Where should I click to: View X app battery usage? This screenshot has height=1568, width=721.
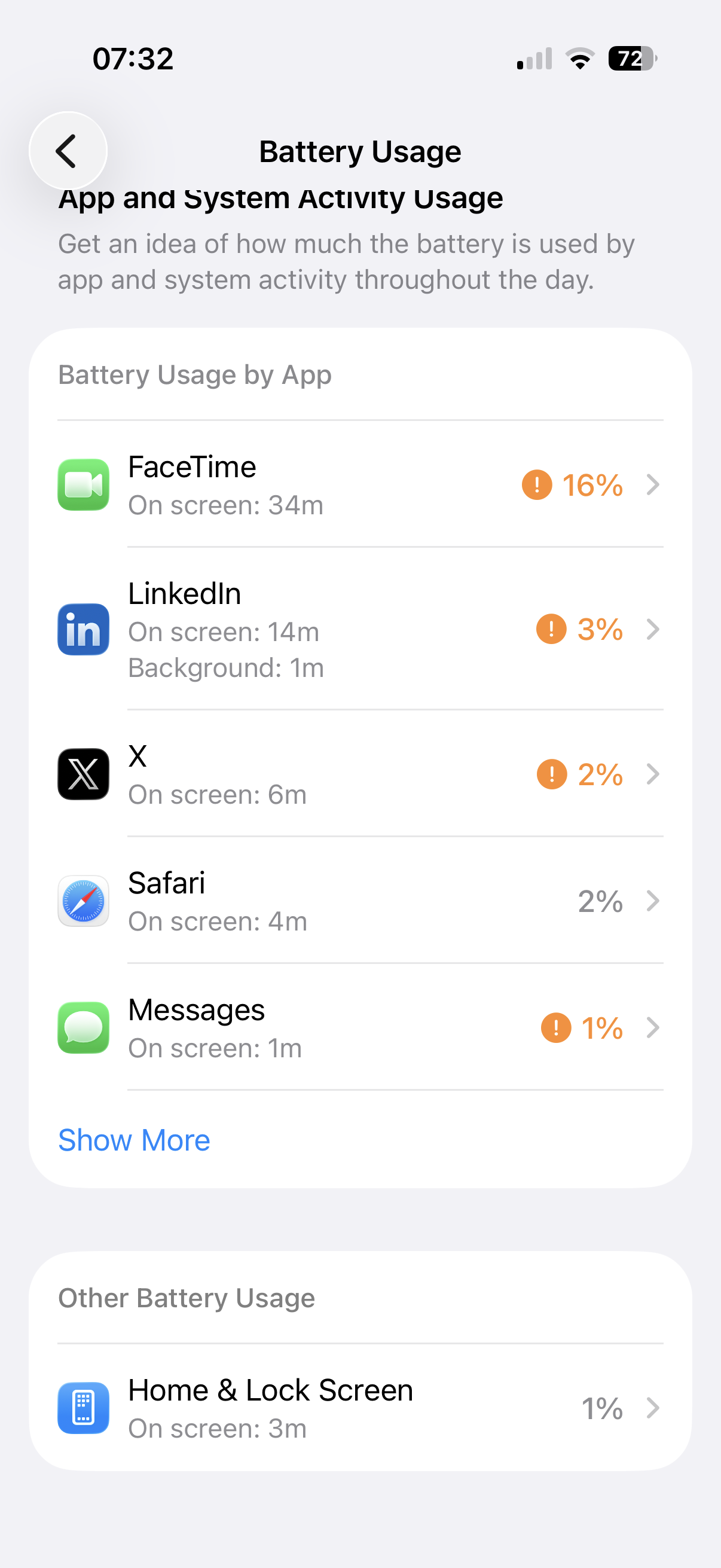(x=359, y=774)
